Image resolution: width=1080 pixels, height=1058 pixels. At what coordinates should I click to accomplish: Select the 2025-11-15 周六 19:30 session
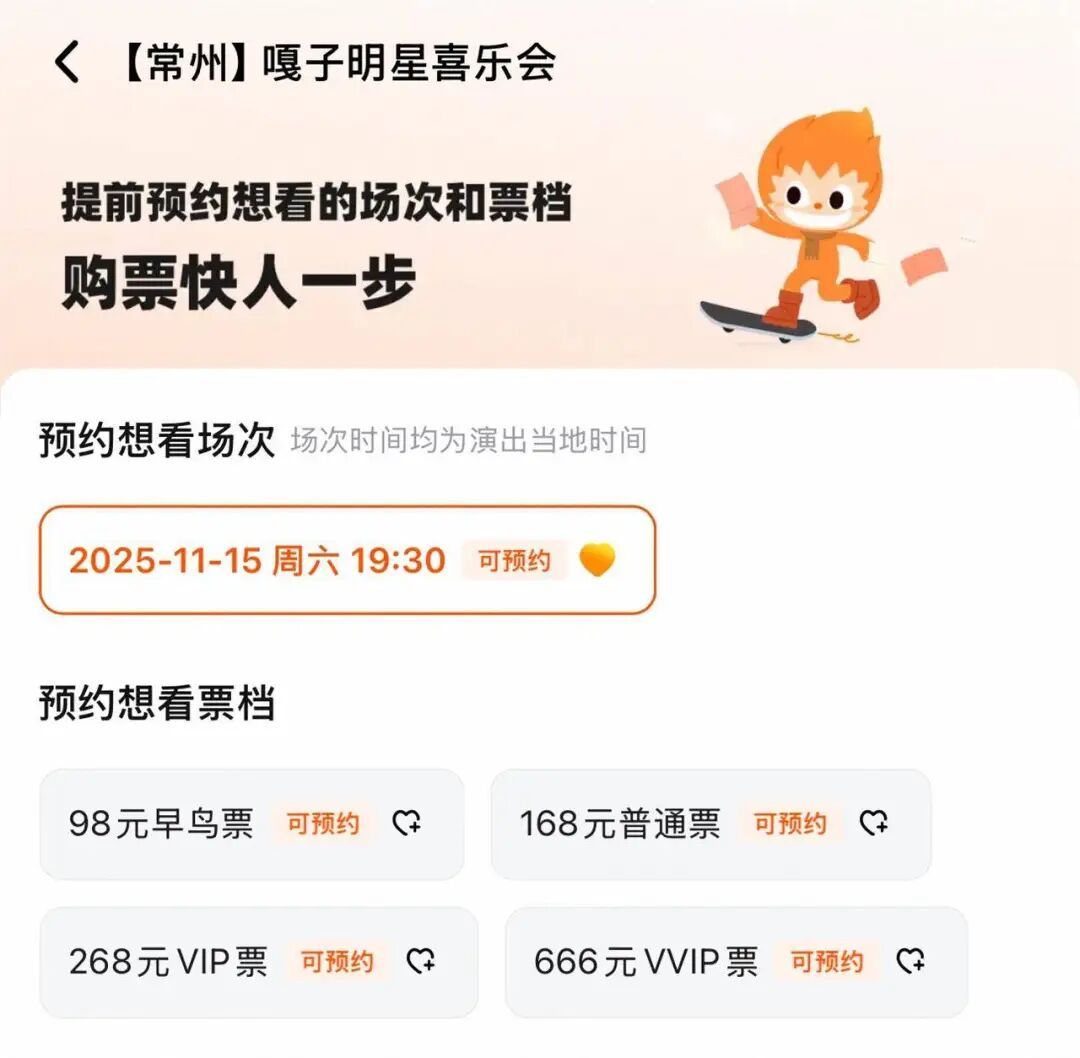point(346,560)
